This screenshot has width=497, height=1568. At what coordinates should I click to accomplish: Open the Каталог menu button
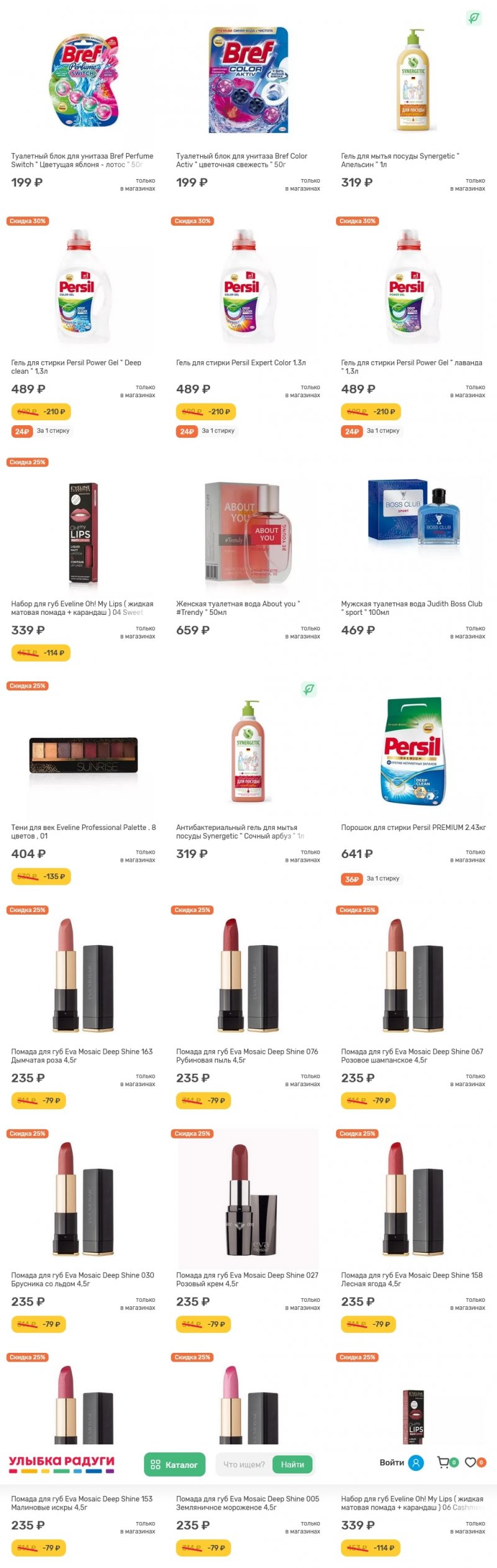174,1464
